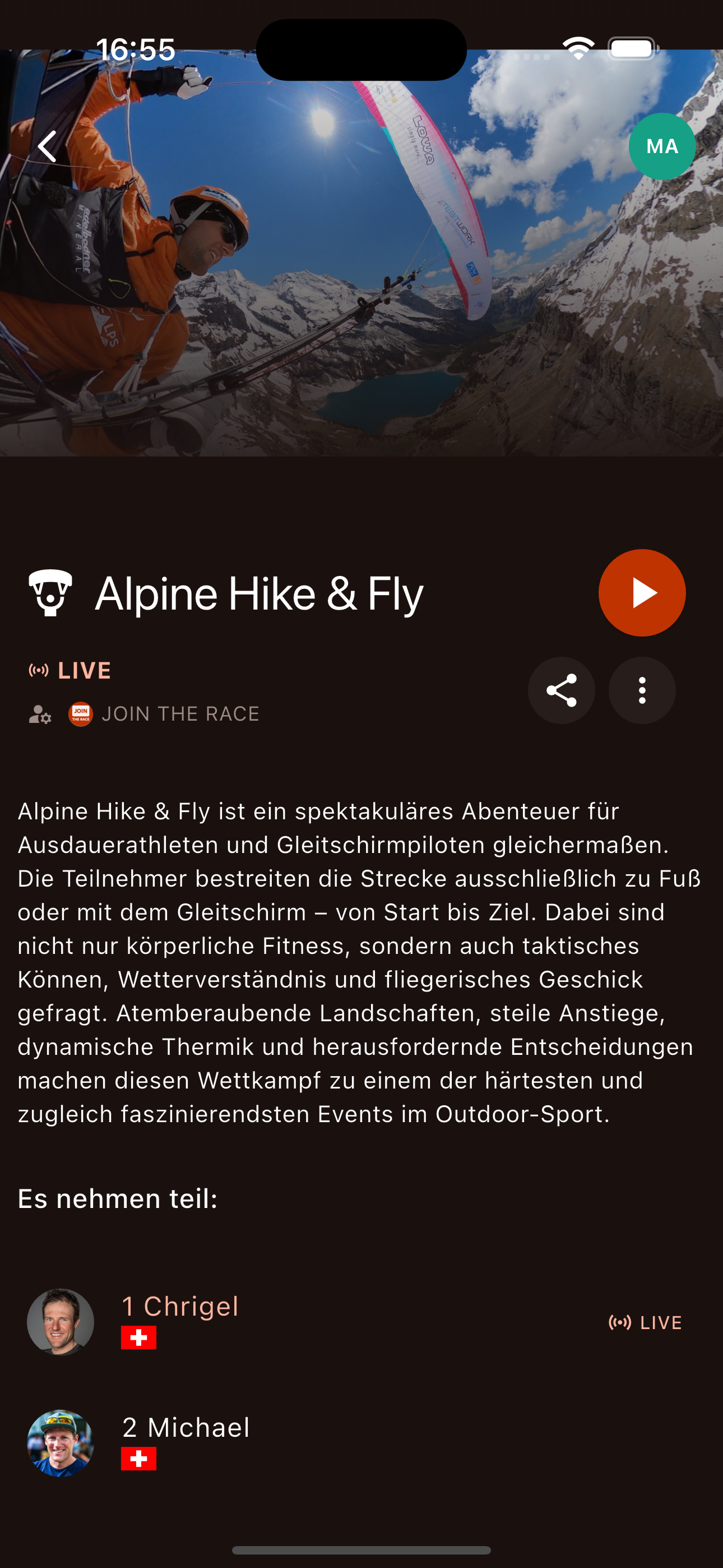This screenshot has width=723, height=1568.
Task: Open the MA profile avatar
Action: click(x=661, y=146)
